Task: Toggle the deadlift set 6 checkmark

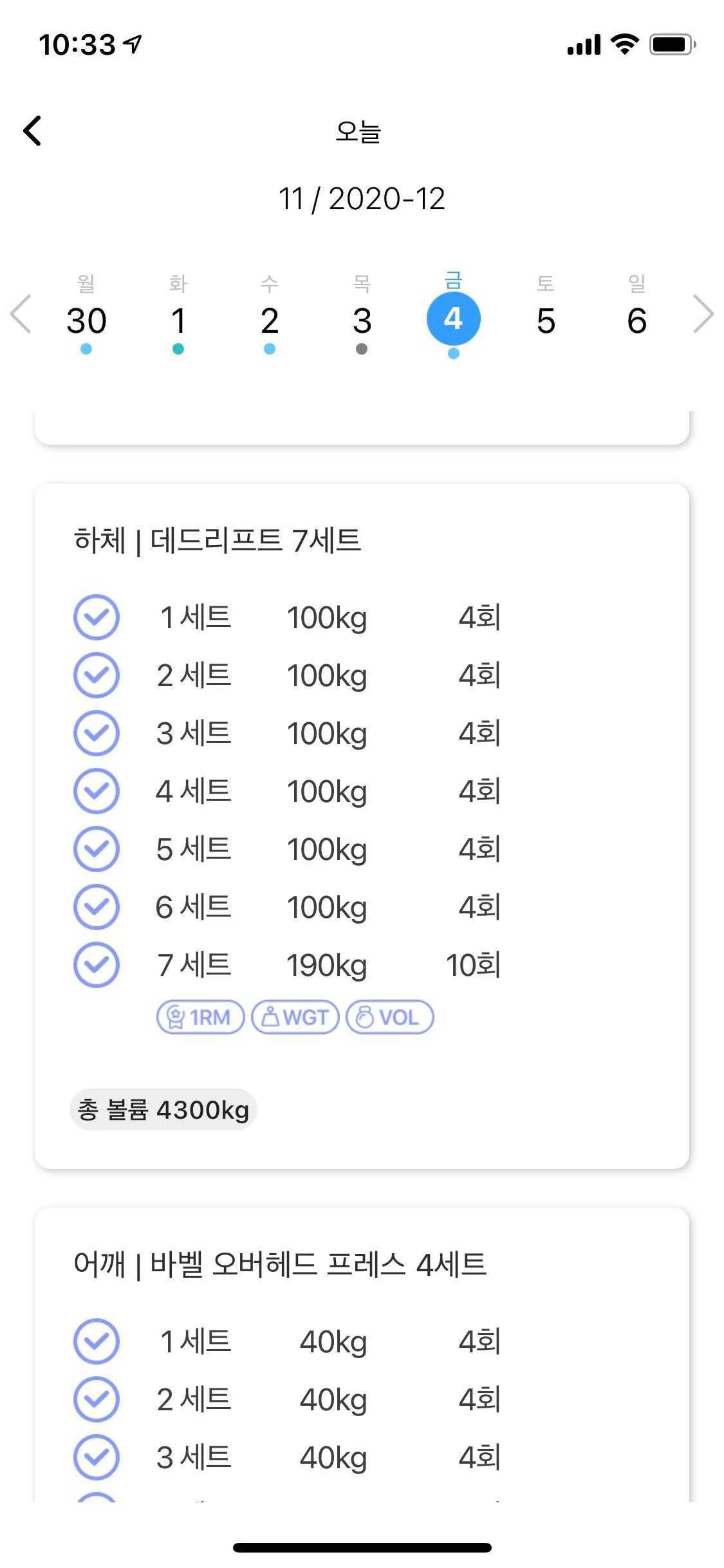Action: 97,907
